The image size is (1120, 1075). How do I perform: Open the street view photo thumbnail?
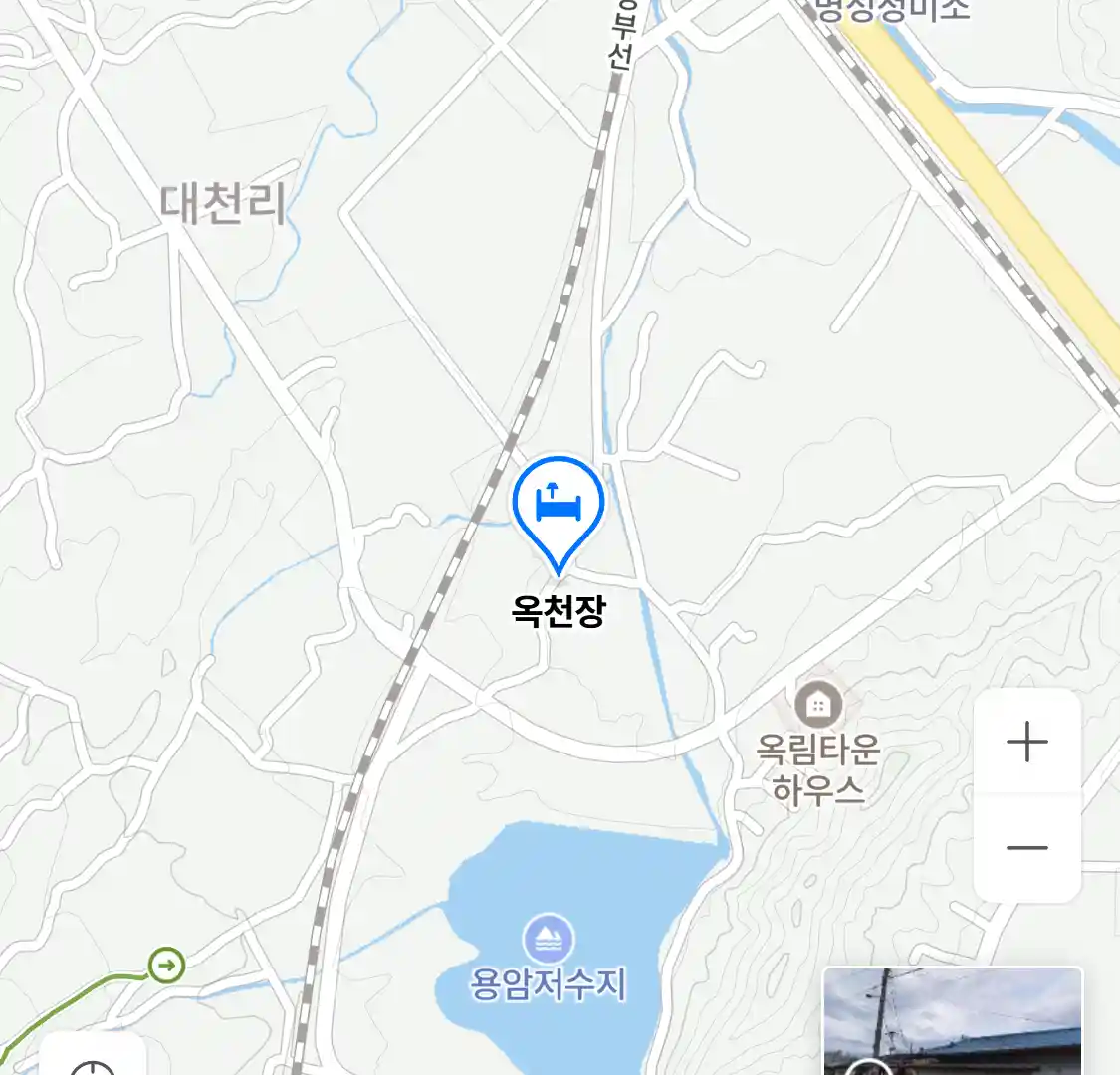[953, 1021]
